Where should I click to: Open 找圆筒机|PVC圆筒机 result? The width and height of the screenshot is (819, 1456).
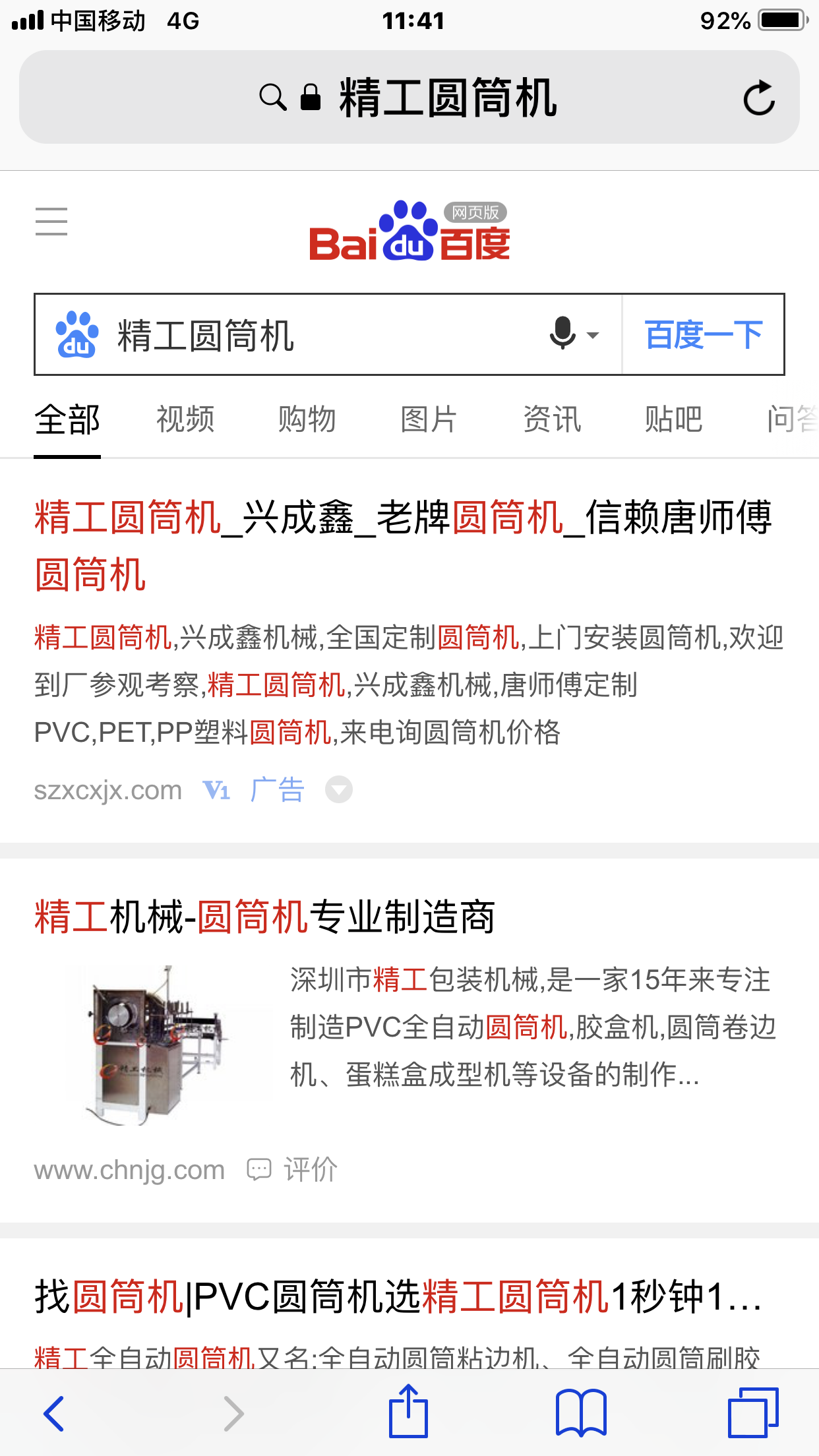coord(396,1296)
